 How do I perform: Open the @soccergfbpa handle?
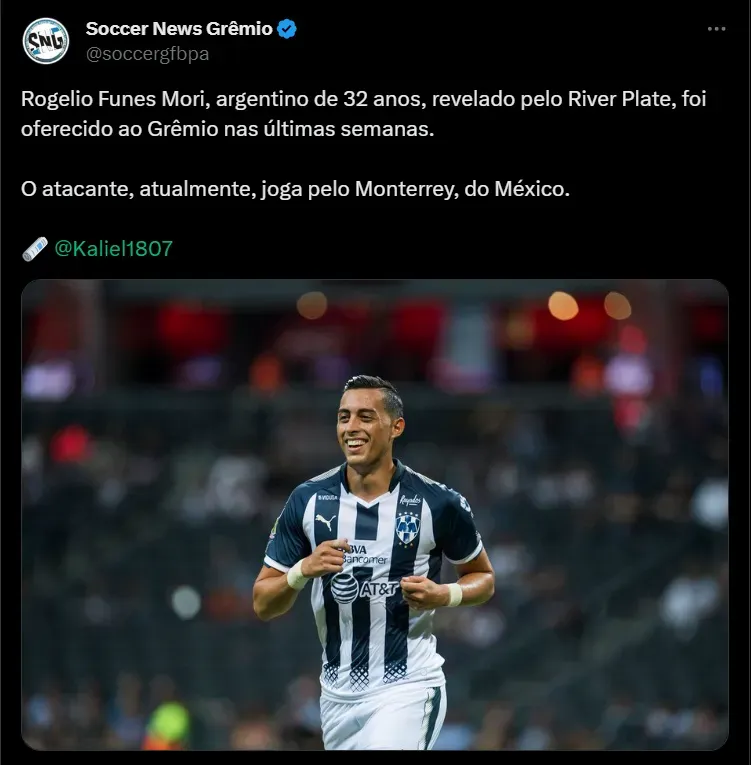coord(147,54)
